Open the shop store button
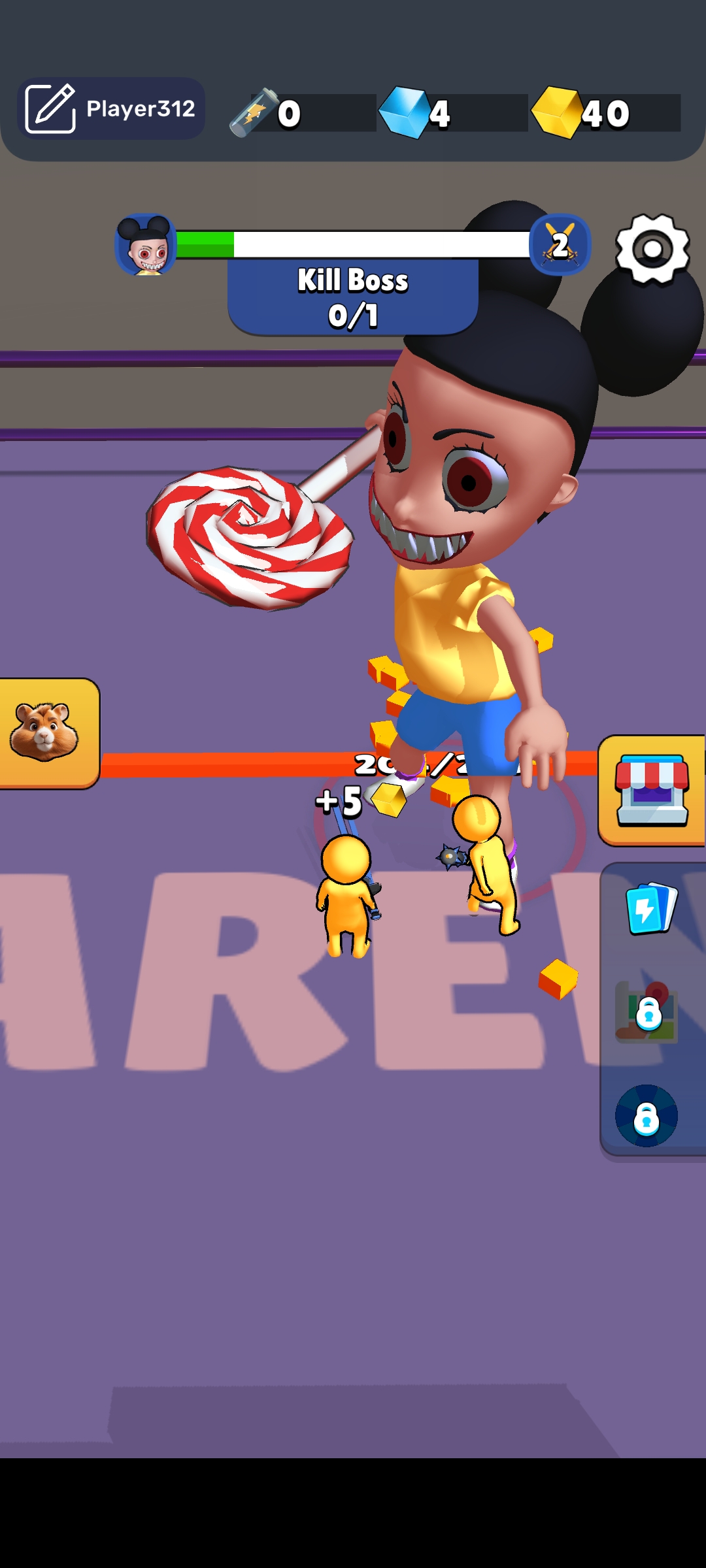 (652, 791)
